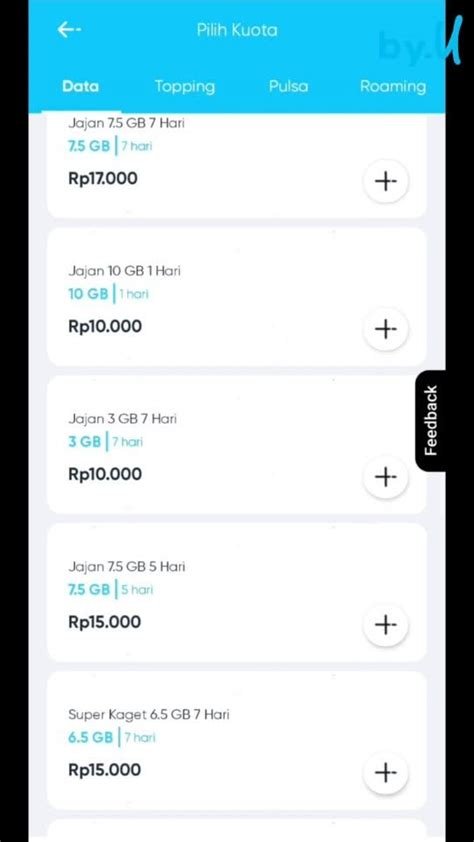Add Jajan 3 GB 7 Hari package
Screen dimensions: 474x842
385,477
